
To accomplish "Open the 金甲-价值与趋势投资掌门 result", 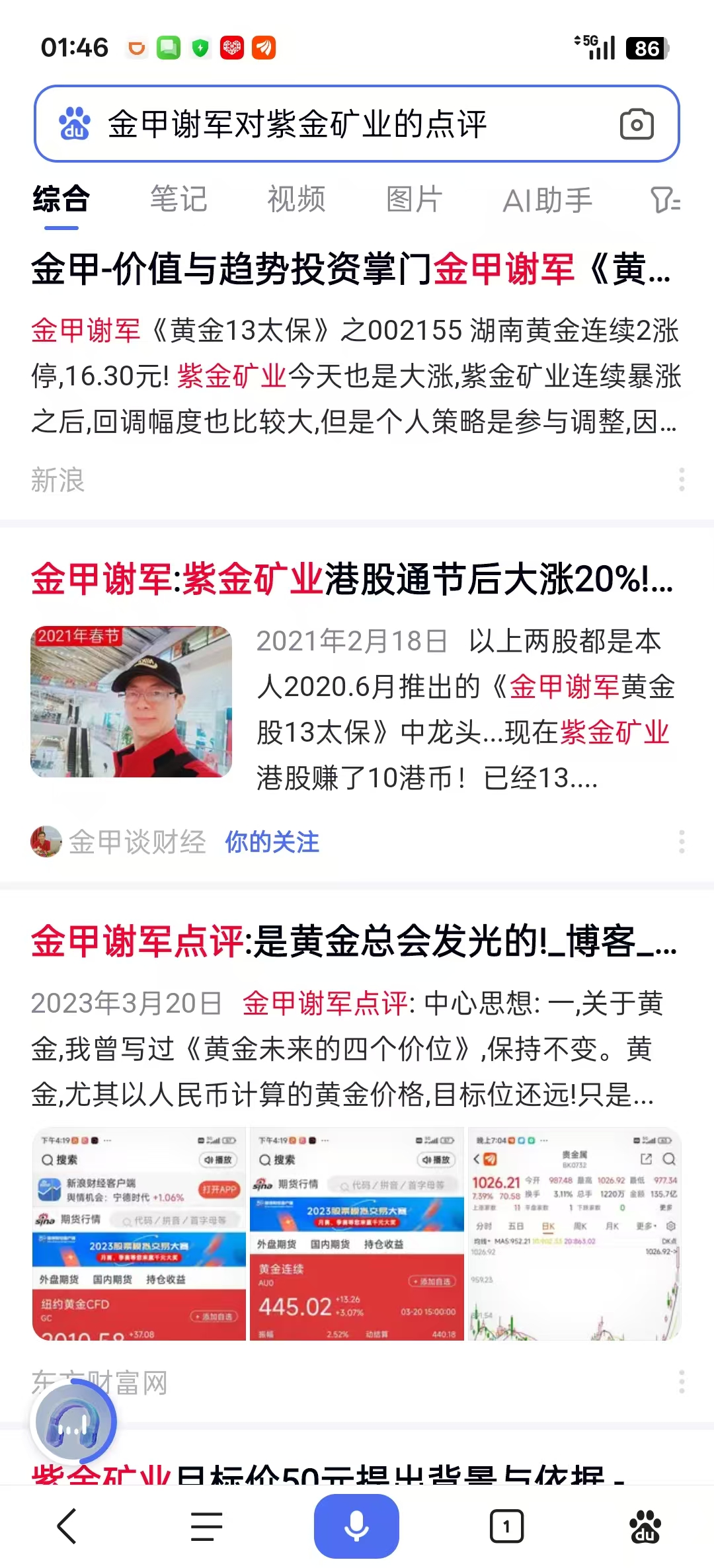I will (350, 270).
